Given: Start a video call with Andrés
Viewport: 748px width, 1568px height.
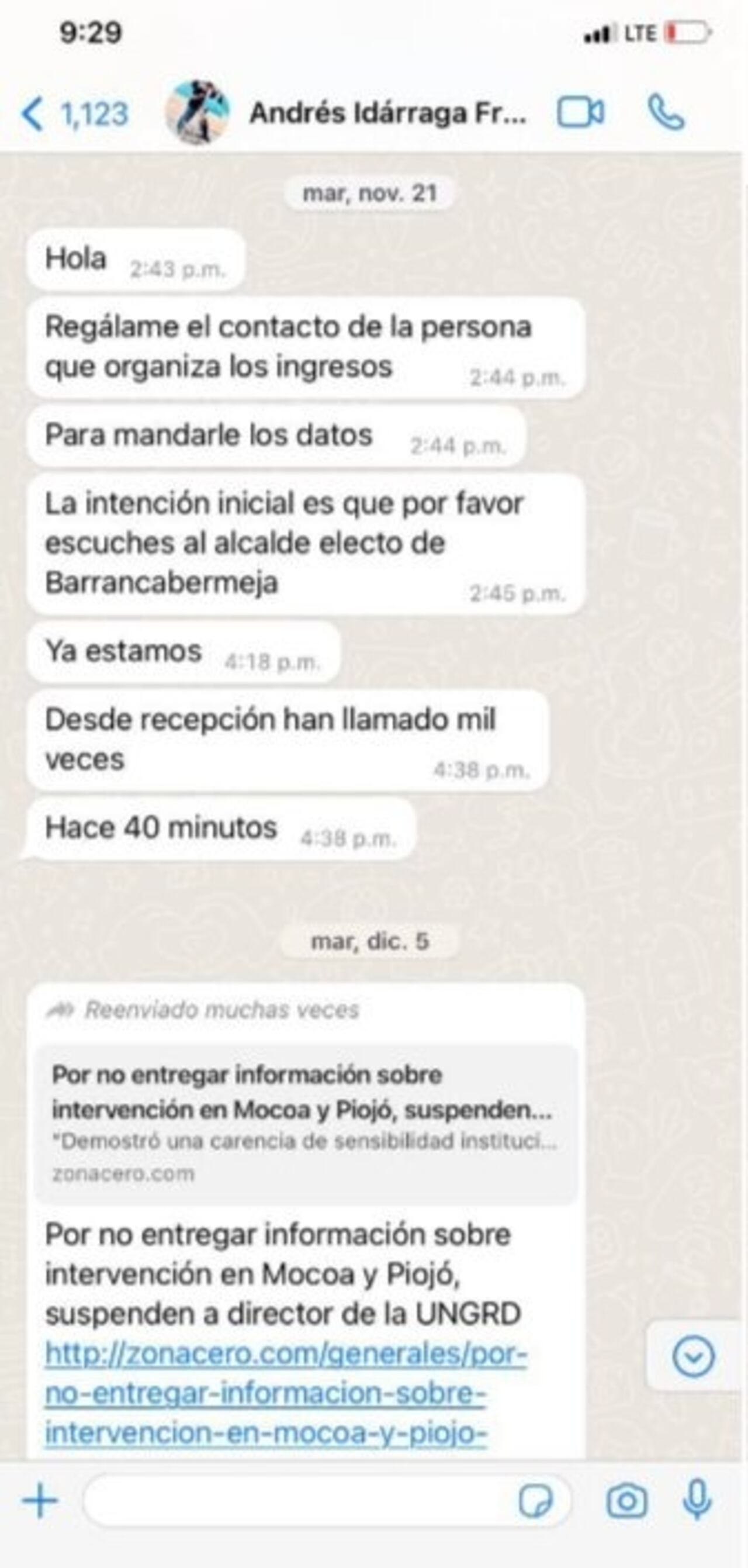Looking at the screenshot, I should point(580,113).
